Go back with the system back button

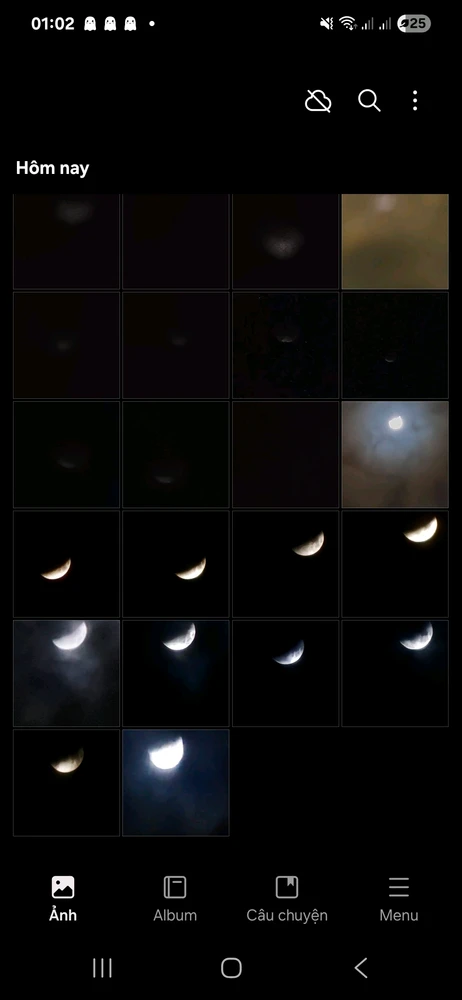click(x=361, y=967)
